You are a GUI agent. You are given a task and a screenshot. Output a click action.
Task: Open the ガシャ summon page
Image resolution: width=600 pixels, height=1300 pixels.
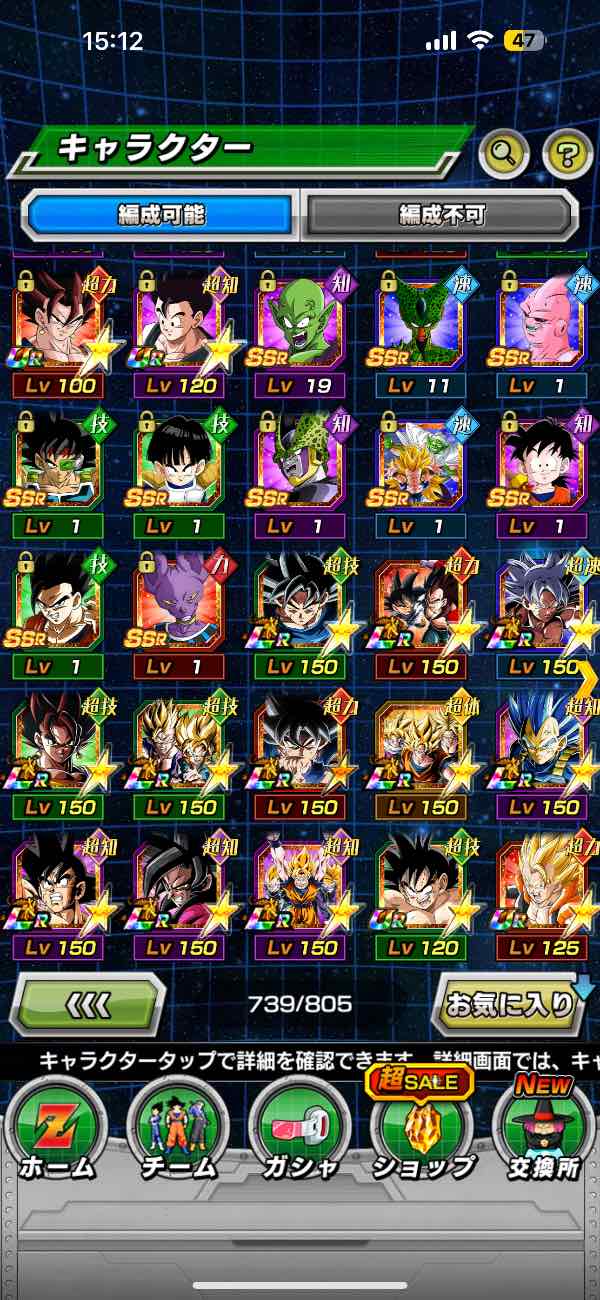(299, 1130)
